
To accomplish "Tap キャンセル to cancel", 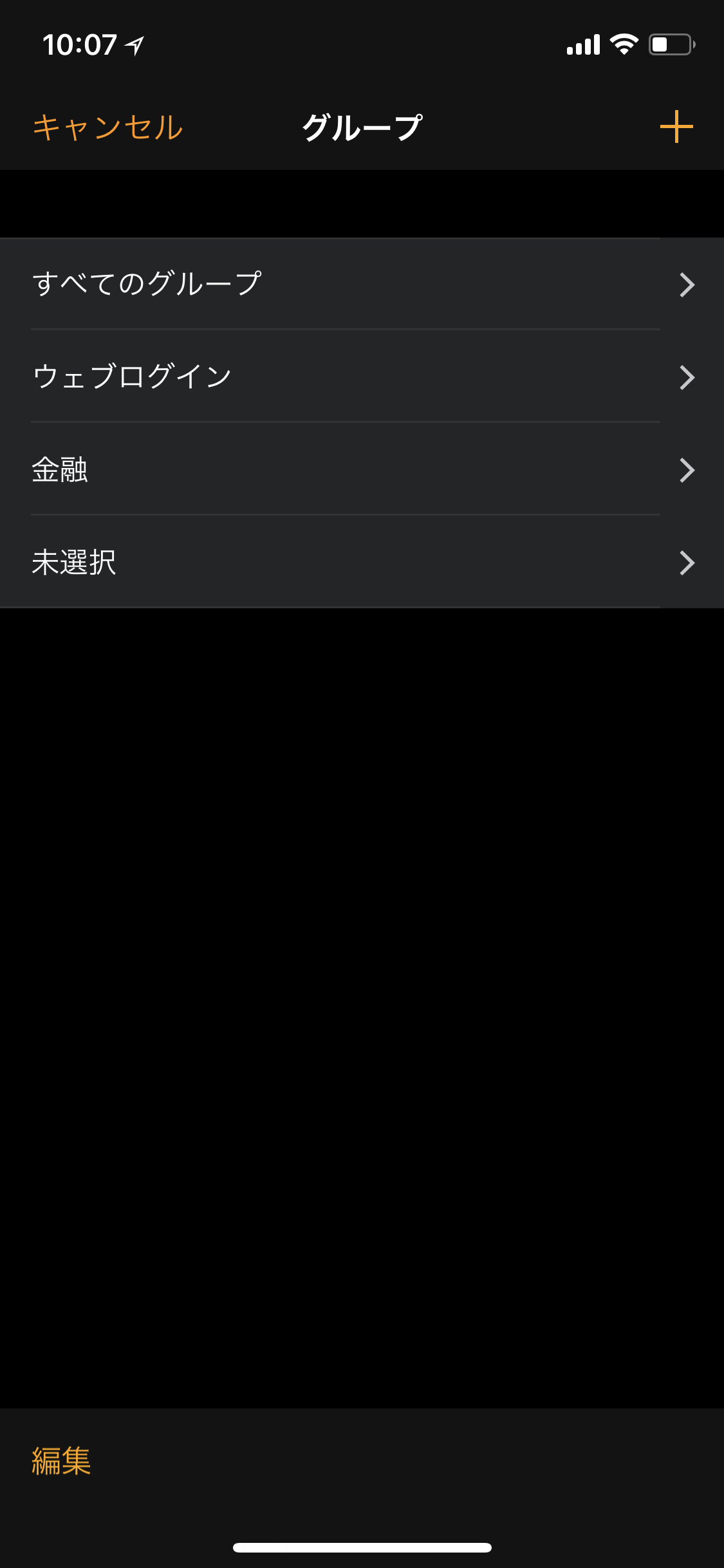I will click(108, 127).
